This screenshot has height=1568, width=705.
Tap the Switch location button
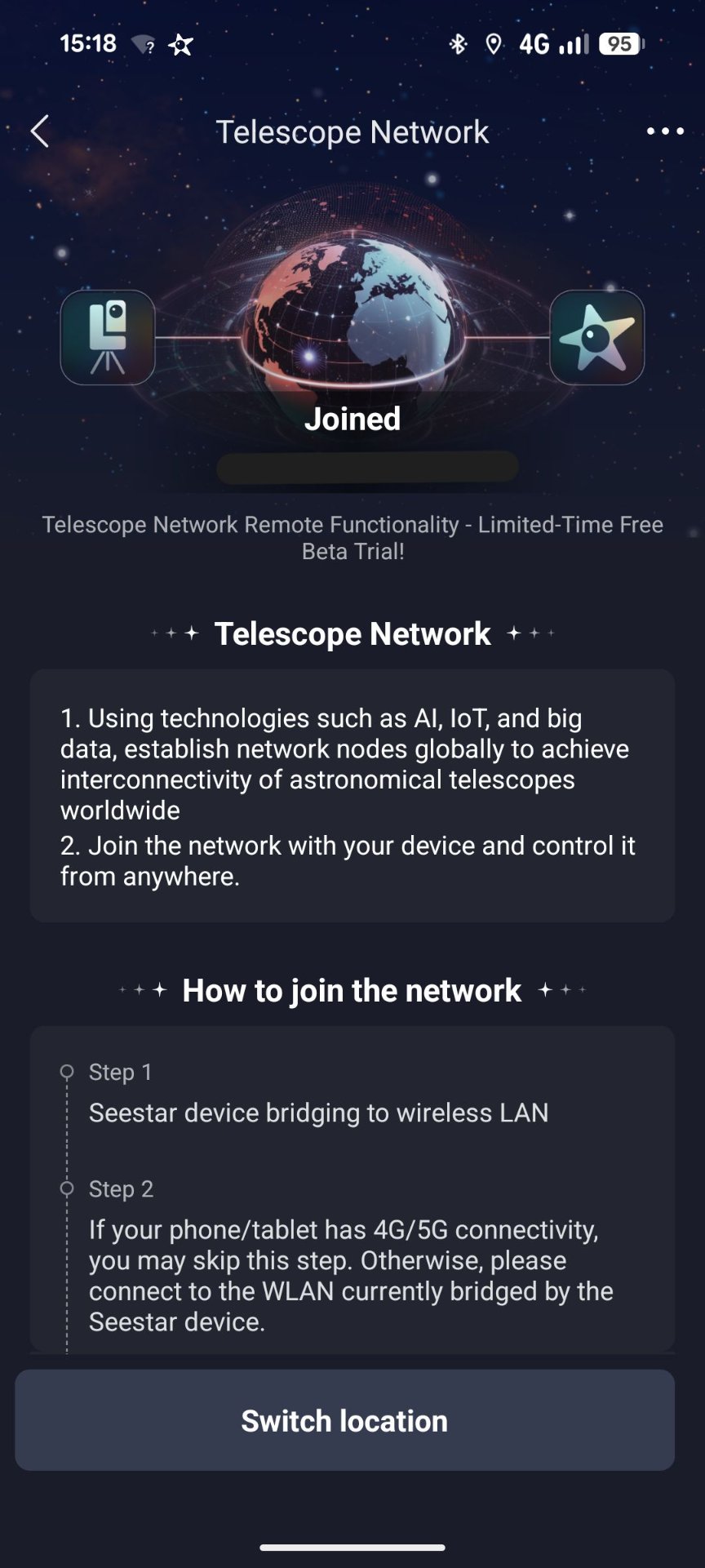point(344,1420)
